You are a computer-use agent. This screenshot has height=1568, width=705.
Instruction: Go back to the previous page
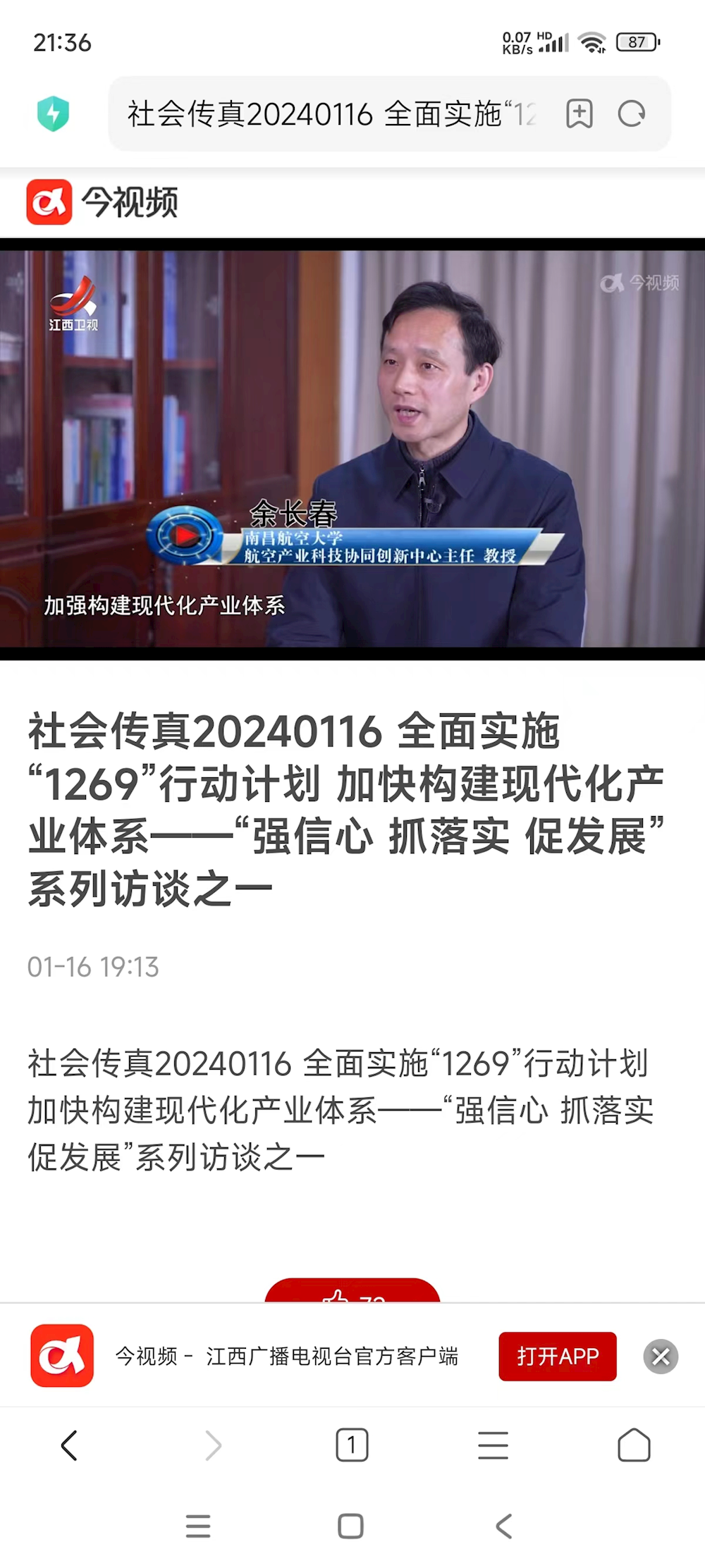(x=69, y=1446)
